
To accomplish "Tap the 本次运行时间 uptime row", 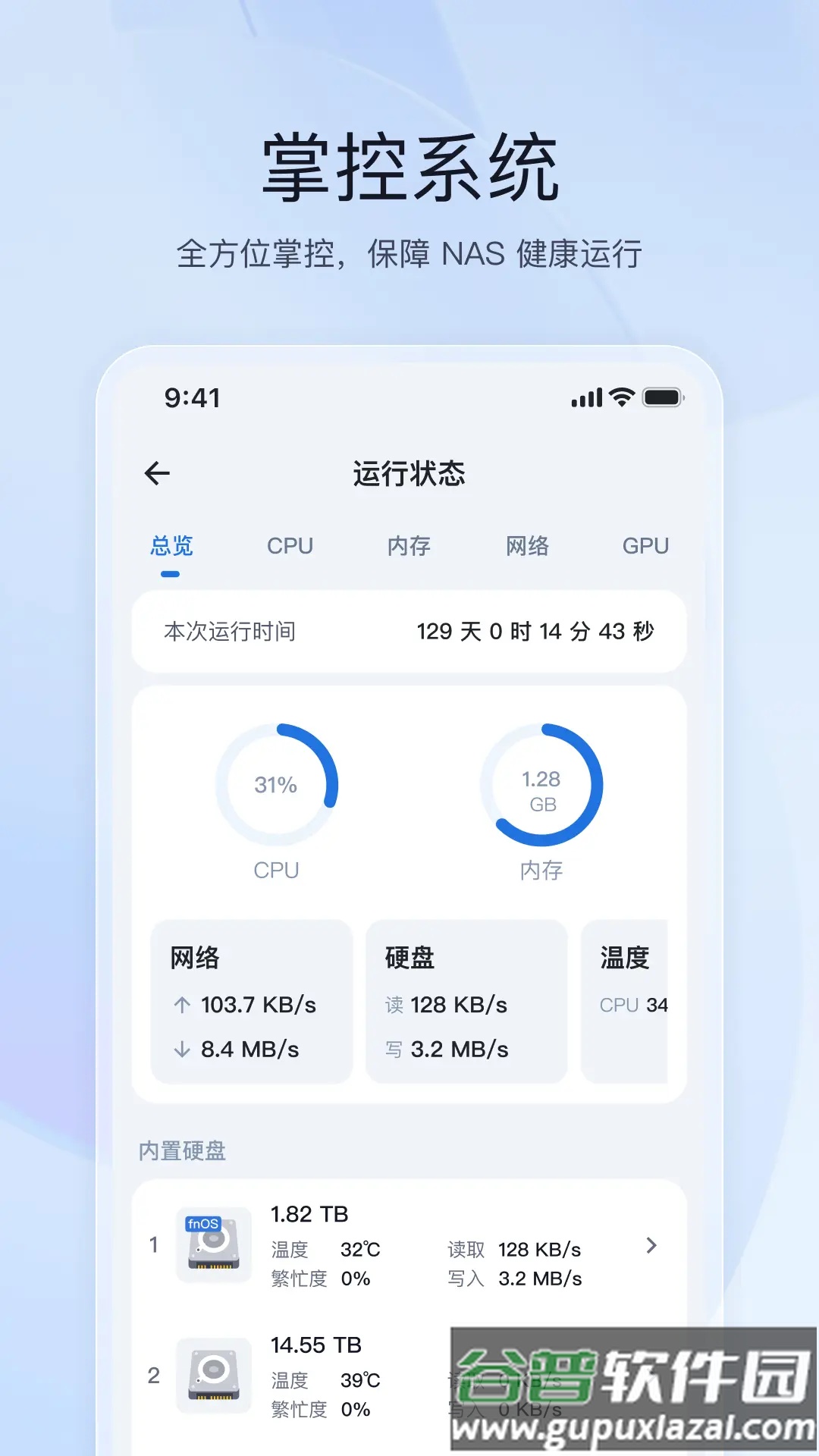I will (409, 631).
